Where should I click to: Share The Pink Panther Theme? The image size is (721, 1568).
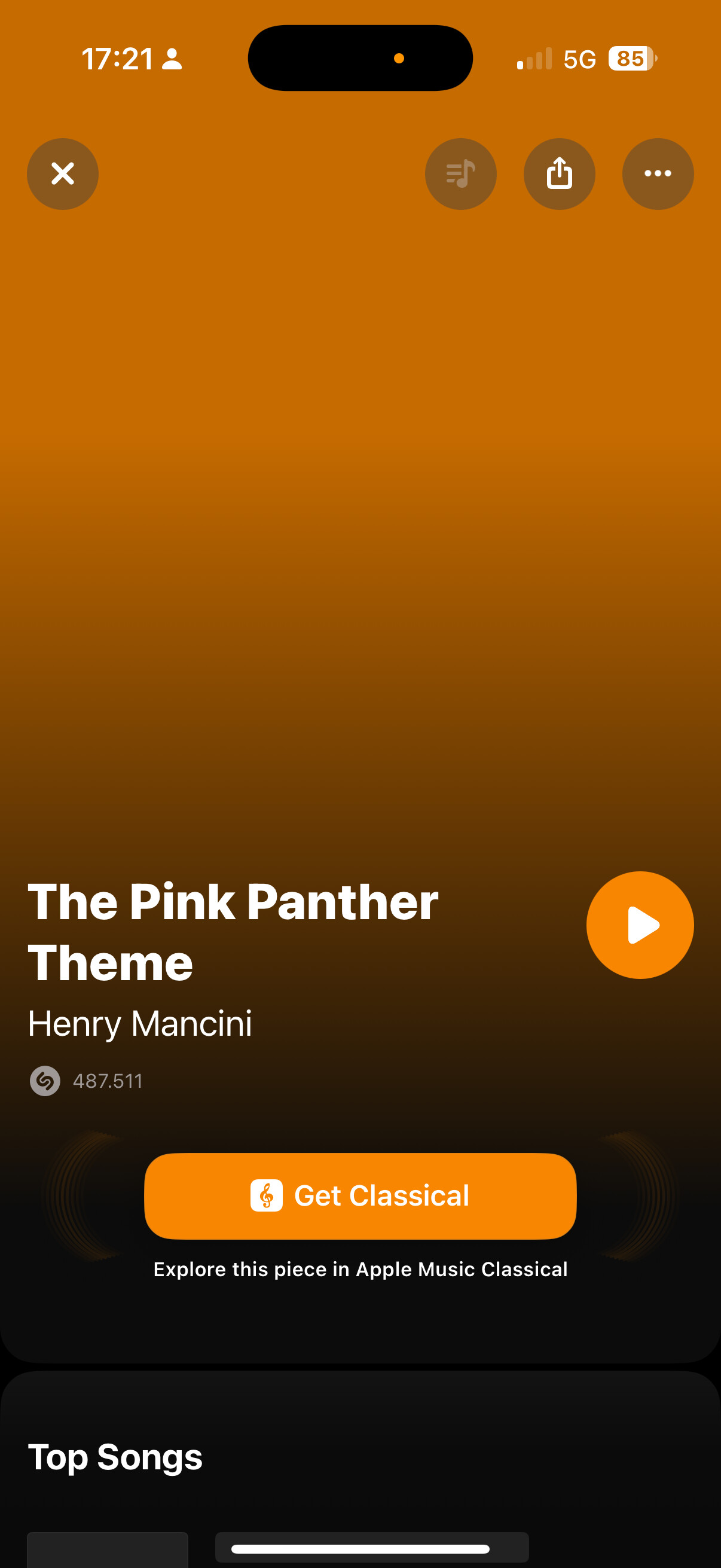click(x=559, y=174)
